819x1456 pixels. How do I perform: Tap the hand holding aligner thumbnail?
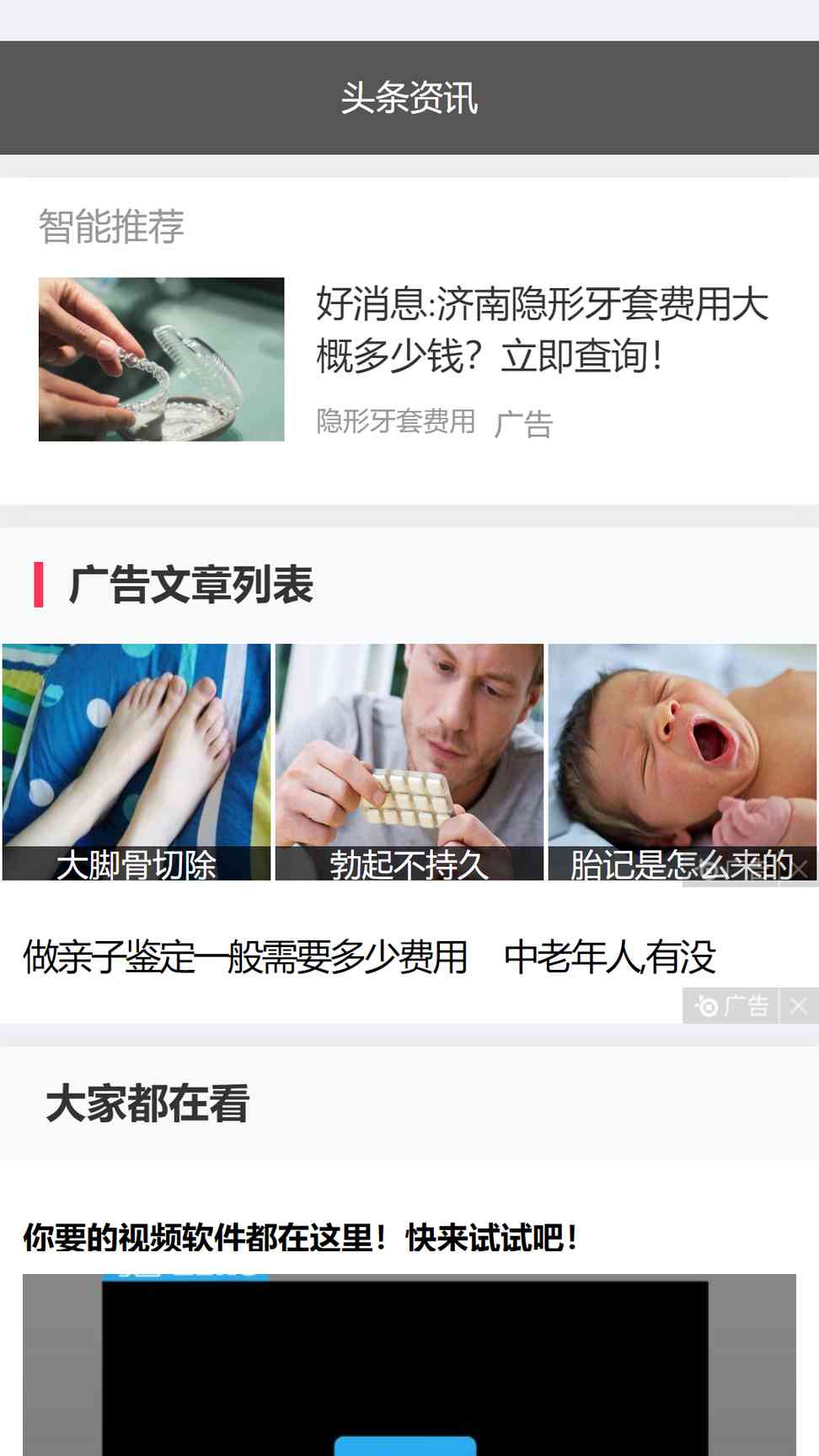click(x=161, y=359)
